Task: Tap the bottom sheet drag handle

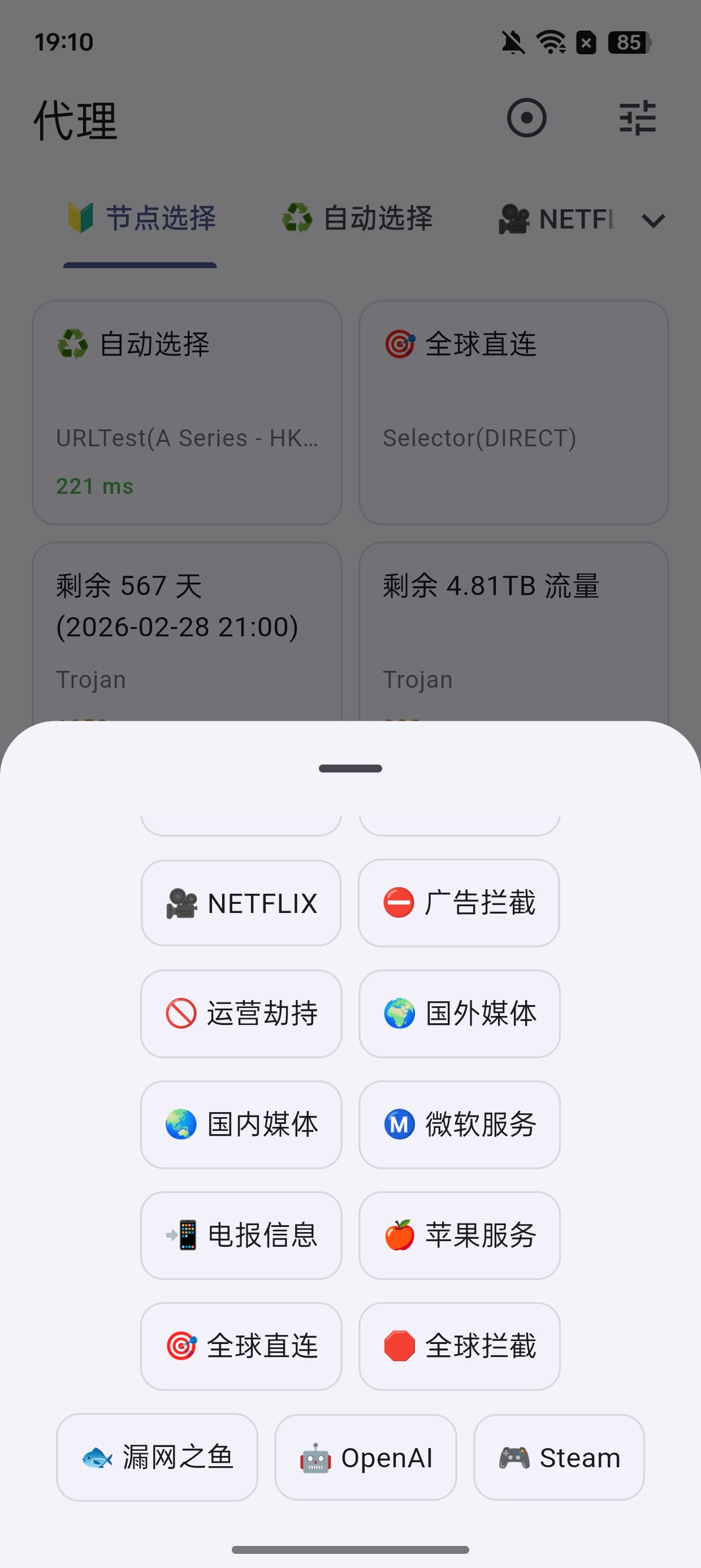Action: click(x=350, y=768)
